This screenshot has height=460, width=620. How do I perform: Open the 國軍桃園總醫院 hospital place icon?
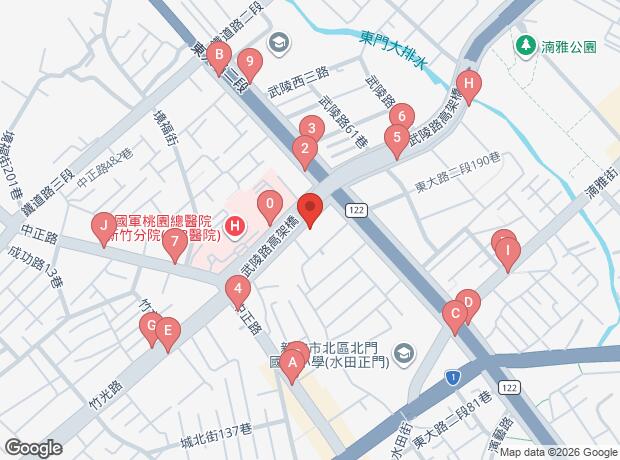(234, 227)
